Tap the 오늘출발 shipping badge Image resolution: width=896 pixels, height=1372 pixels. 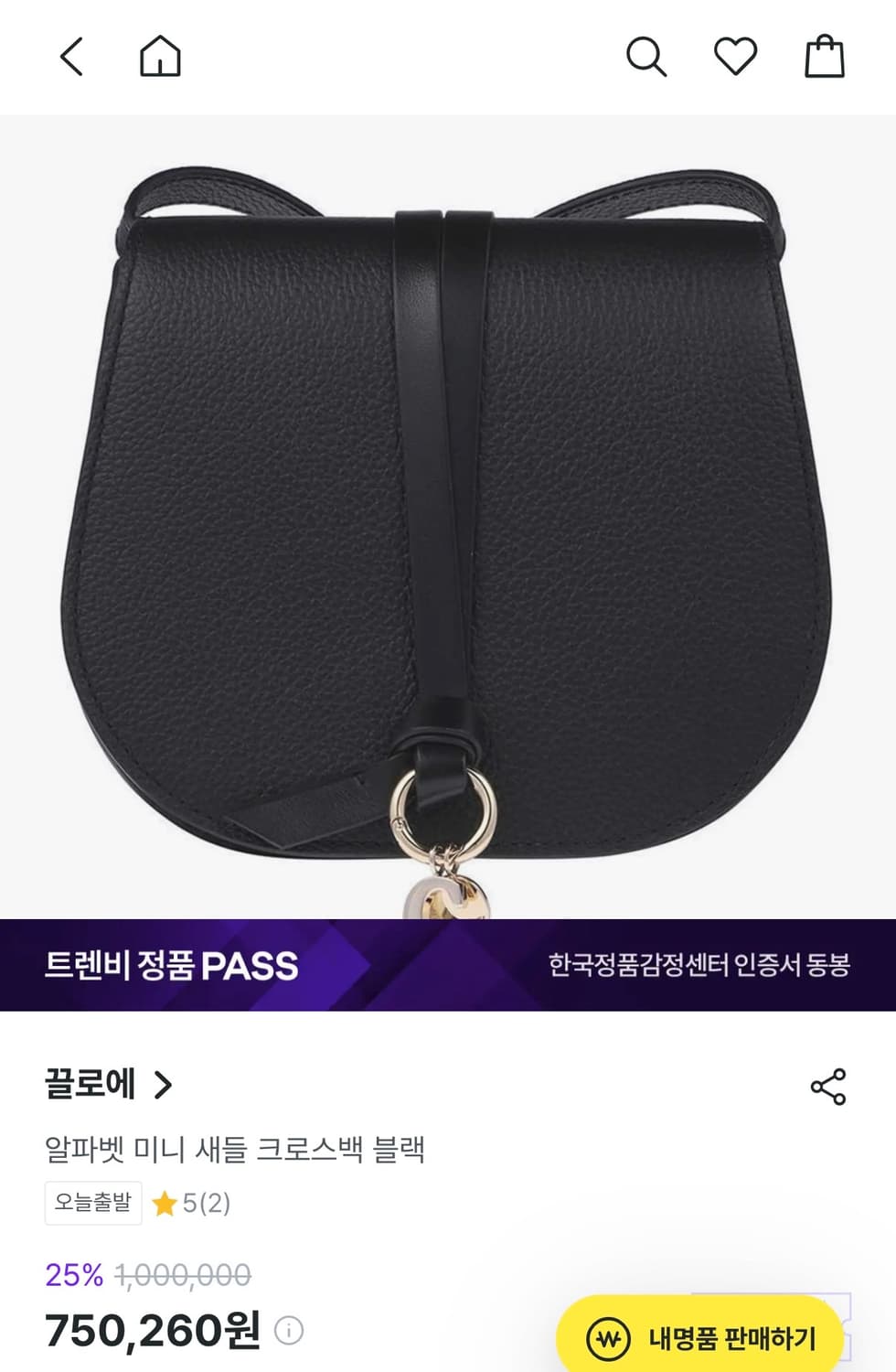tap(92, 1203)
